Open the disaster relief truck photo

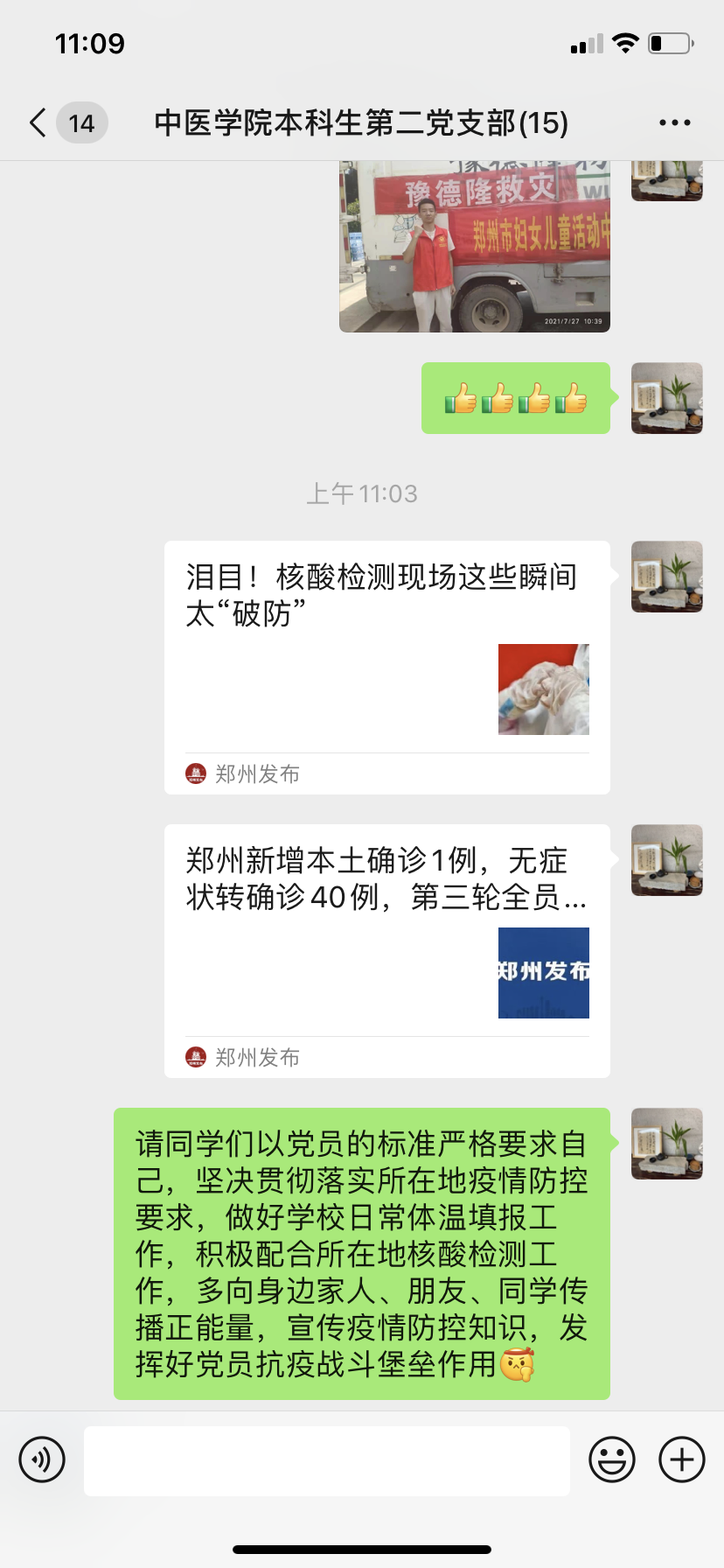pos(474,247)
